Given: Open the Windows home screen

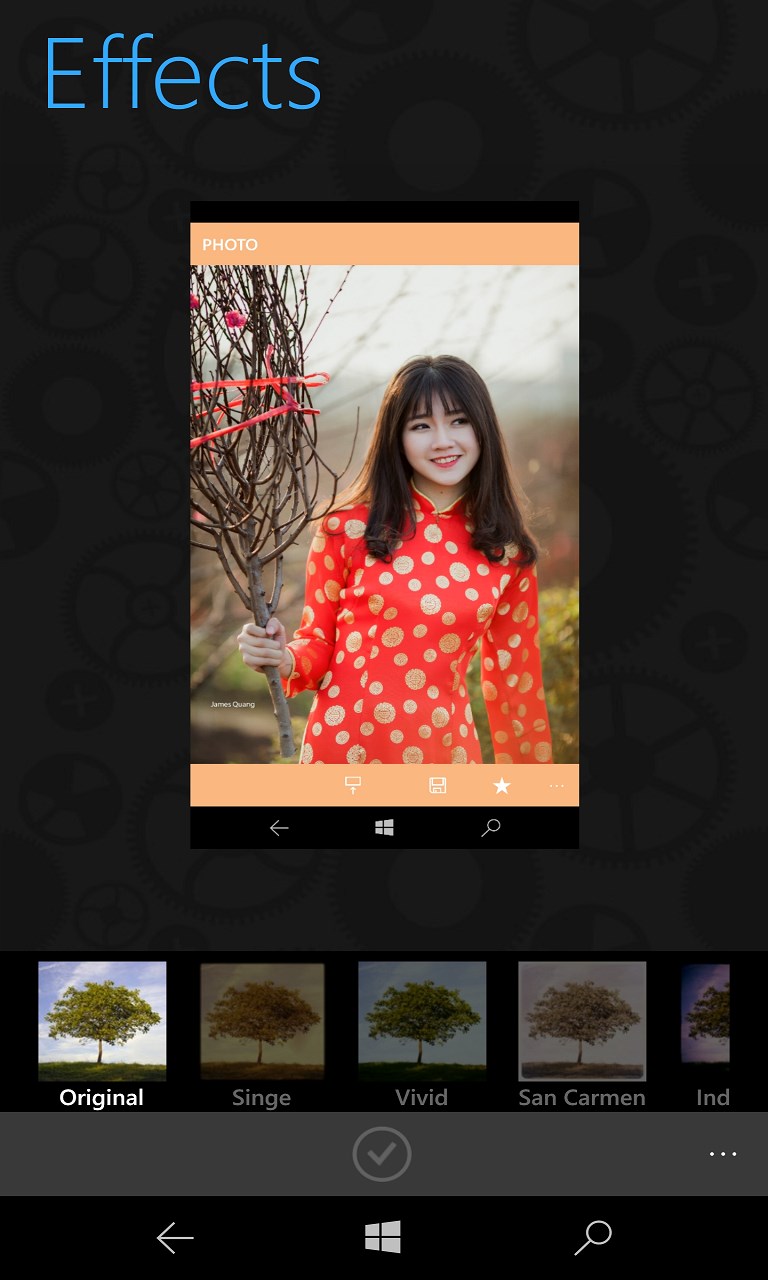Looking at the screenshot, I should 383,1238.
